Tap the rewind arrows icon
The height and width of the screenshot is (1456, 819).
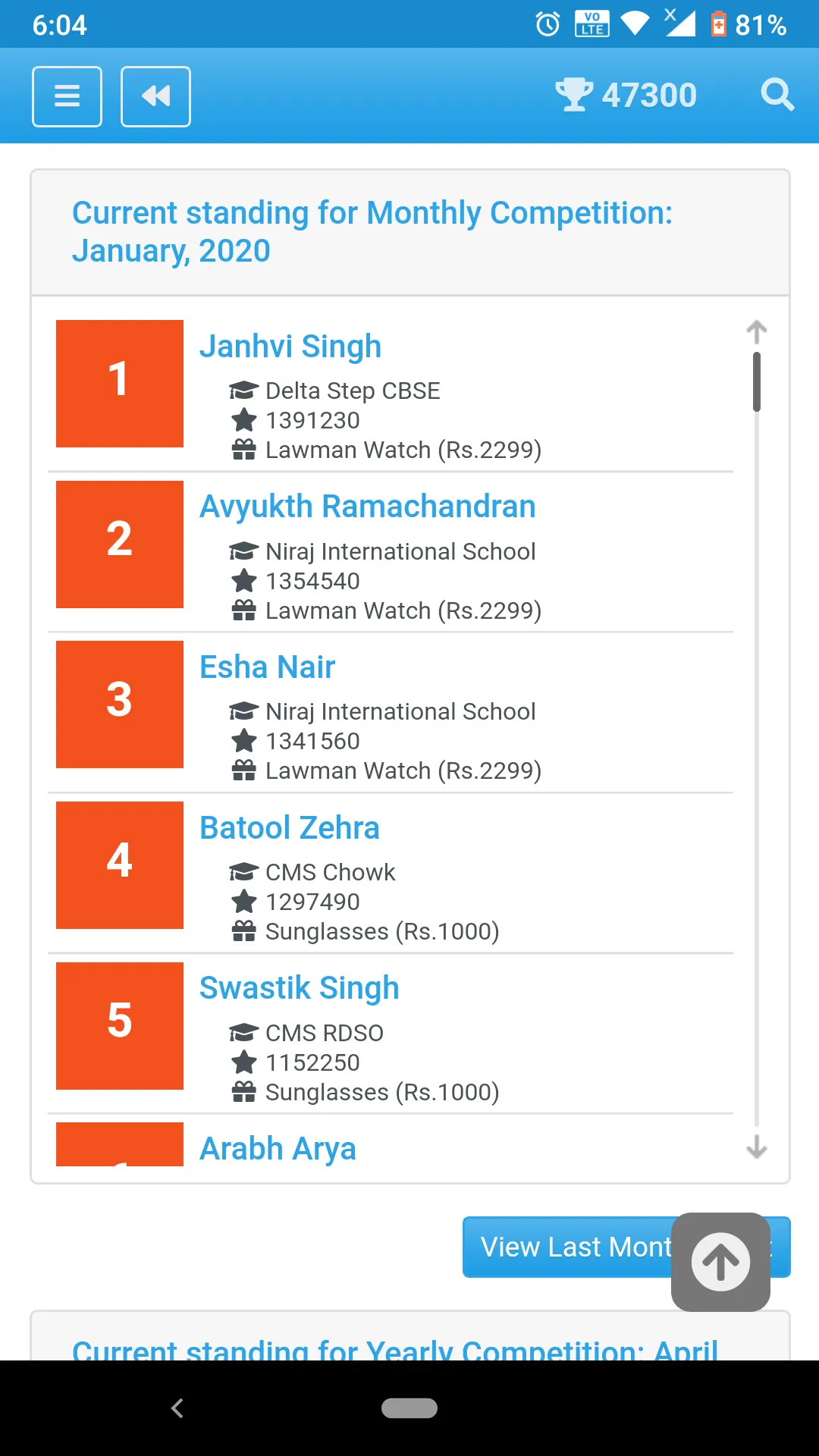pos(155,96)
